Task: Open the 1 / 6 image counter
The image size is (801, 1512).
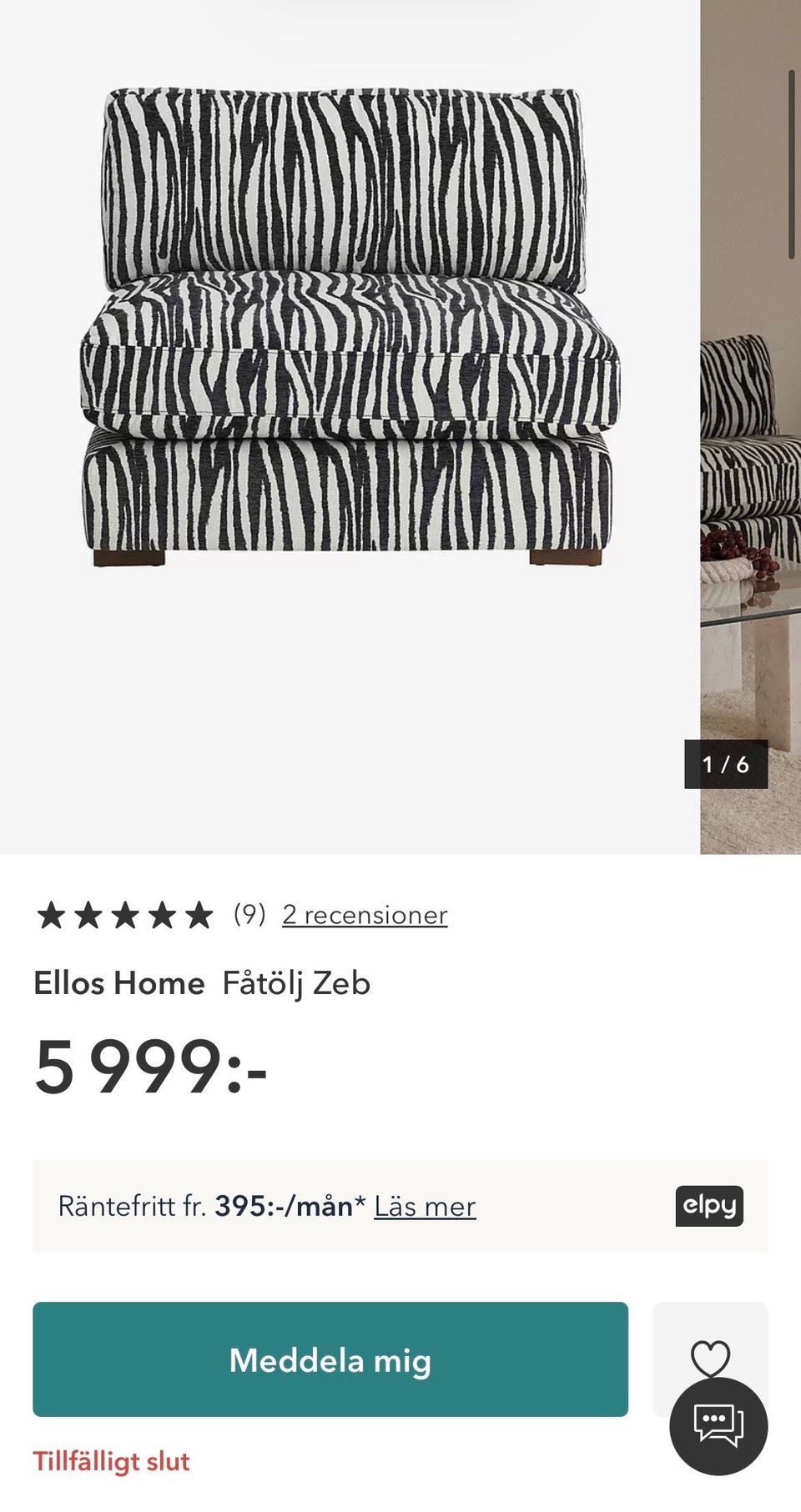Action: [724, 764]
